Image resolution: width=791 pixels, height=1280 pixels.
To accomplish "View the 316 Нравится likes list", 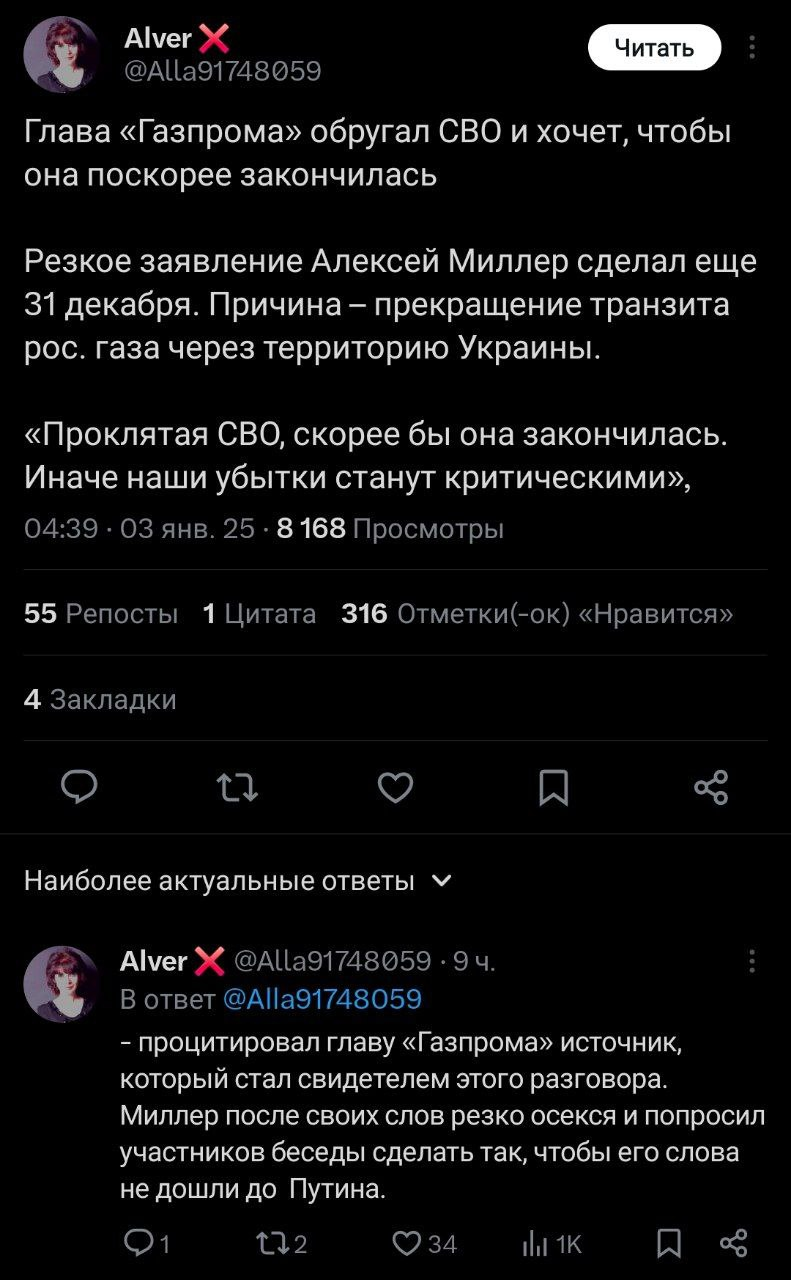I will pos(537,613).
